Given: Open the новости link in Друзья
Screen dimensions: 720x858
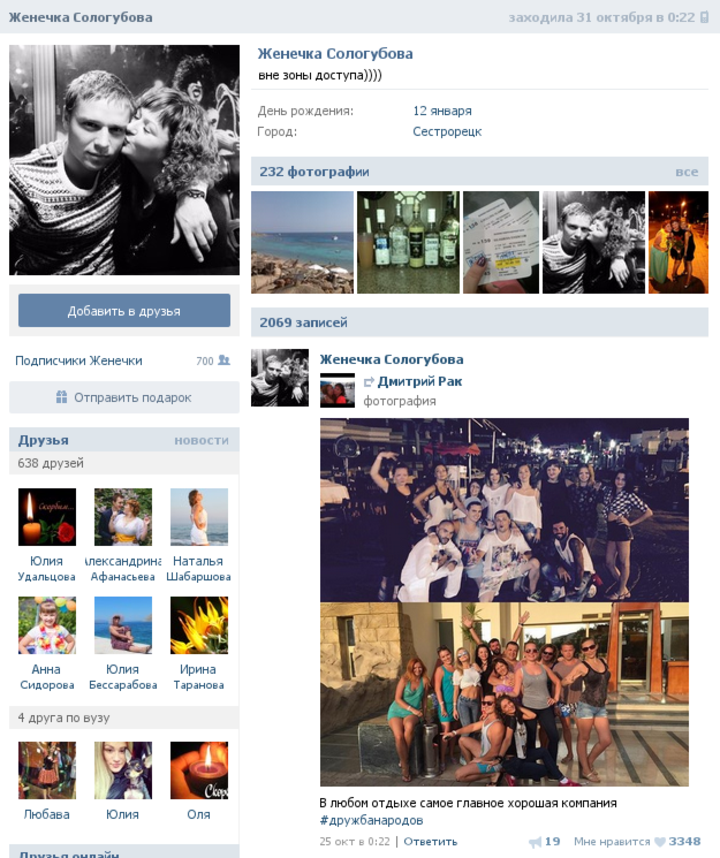Looking at the screenshot, I should [x=201, y=440].
